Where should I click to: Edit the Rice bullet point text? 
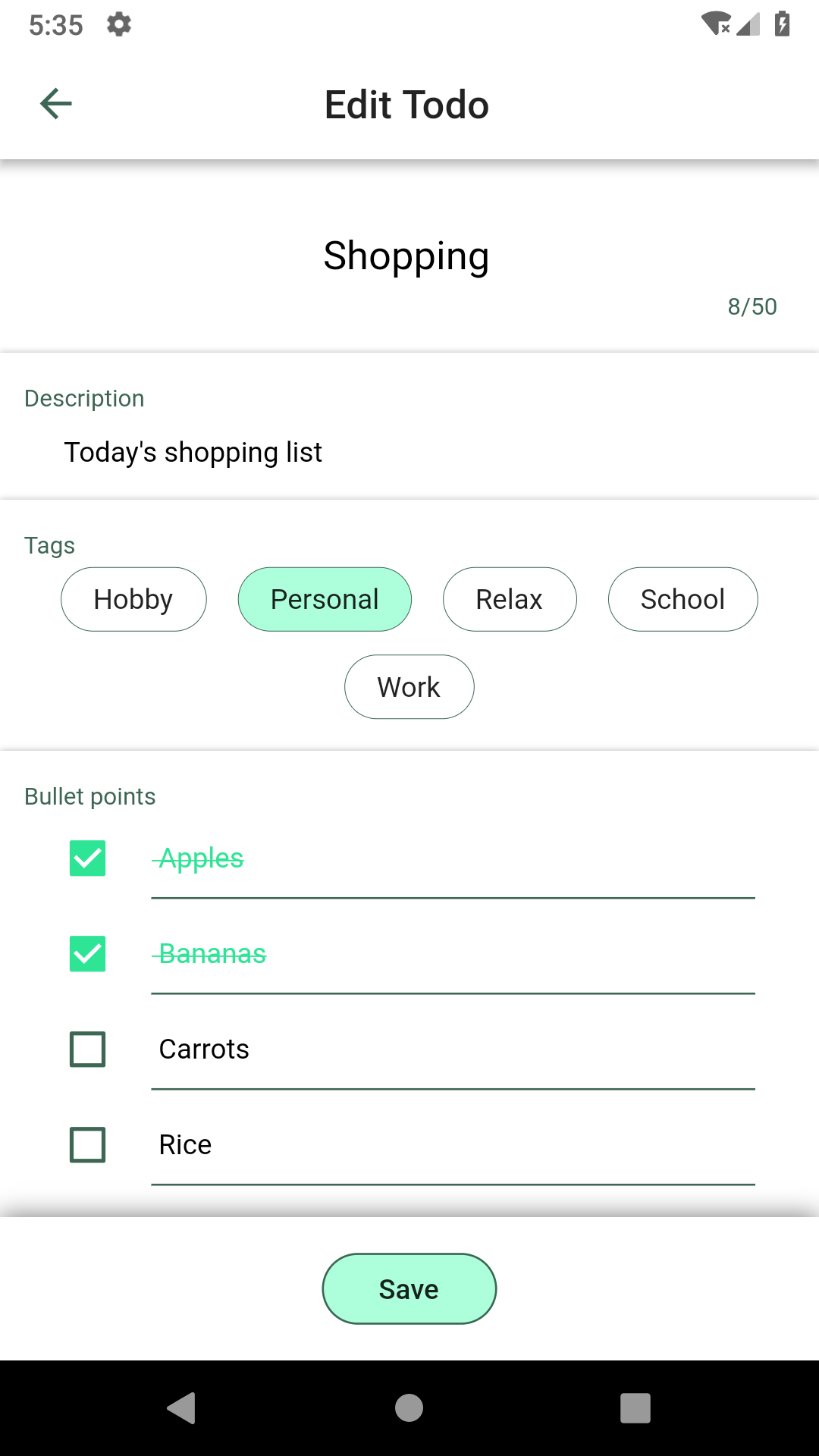tap(452, 1145)
